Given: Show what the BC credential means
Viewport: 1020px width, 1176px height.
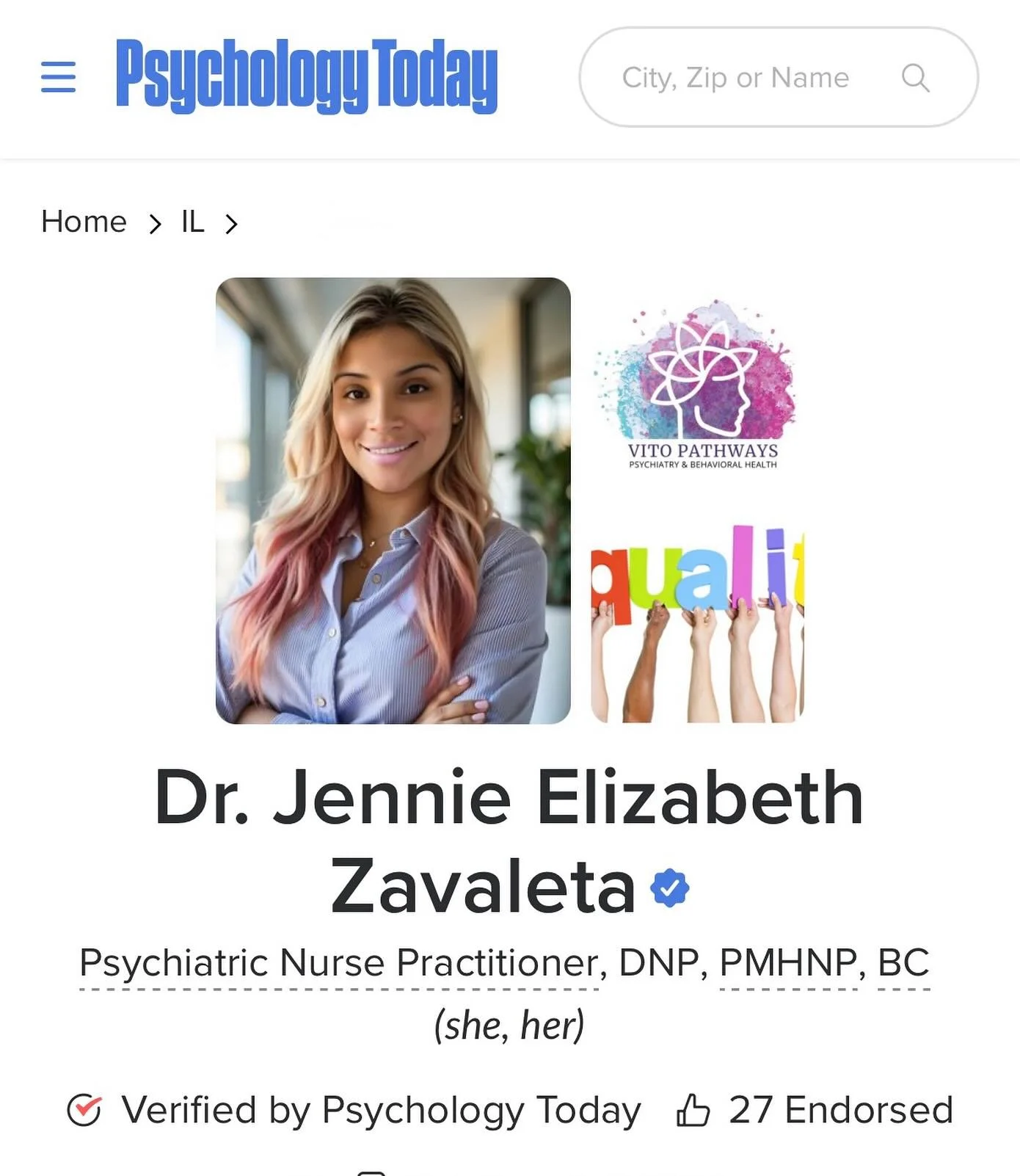Looking at the screenshot, I should 903,962.
